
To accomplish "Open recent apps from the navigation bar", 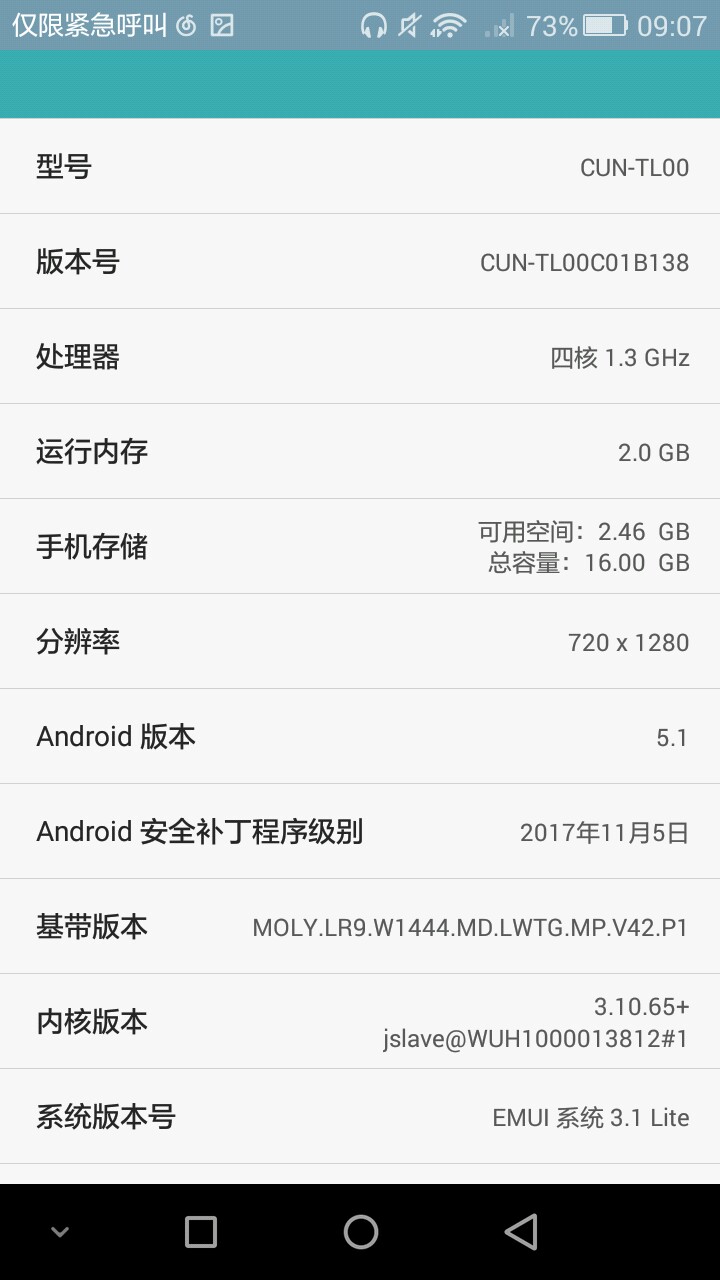I will coord(201,1232).
